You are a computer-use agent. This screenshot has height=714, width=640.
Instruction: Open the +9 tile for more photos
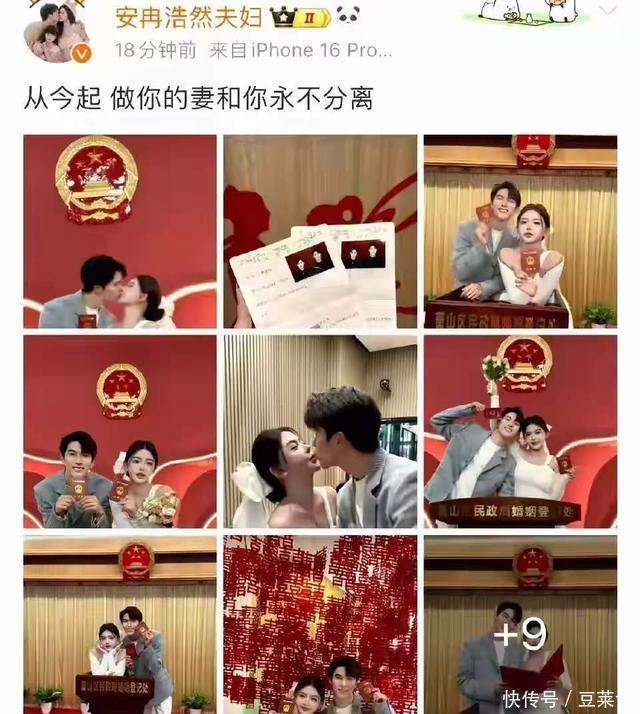pyautogui.click(x=520, y=625)
